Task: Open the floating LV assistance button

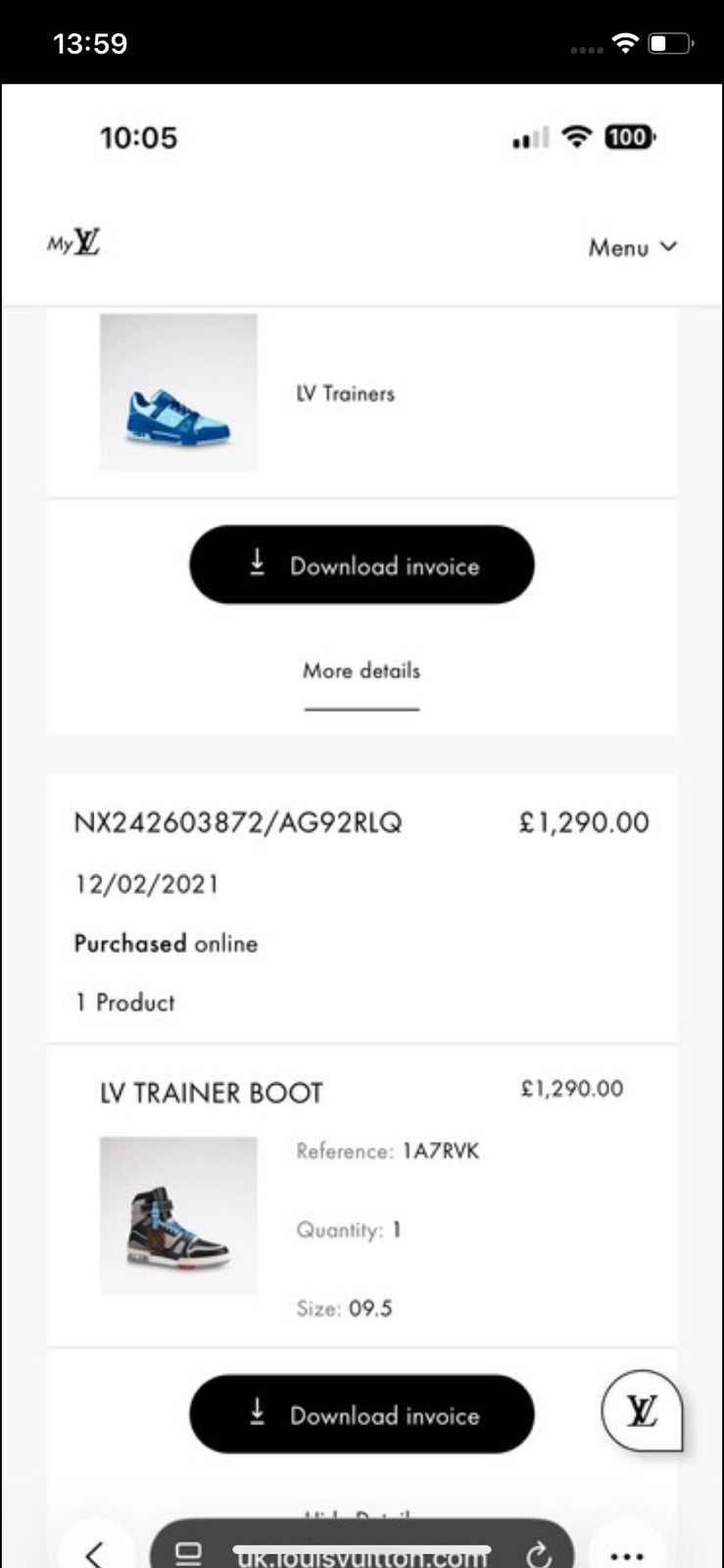Action: coord(641,1411)
